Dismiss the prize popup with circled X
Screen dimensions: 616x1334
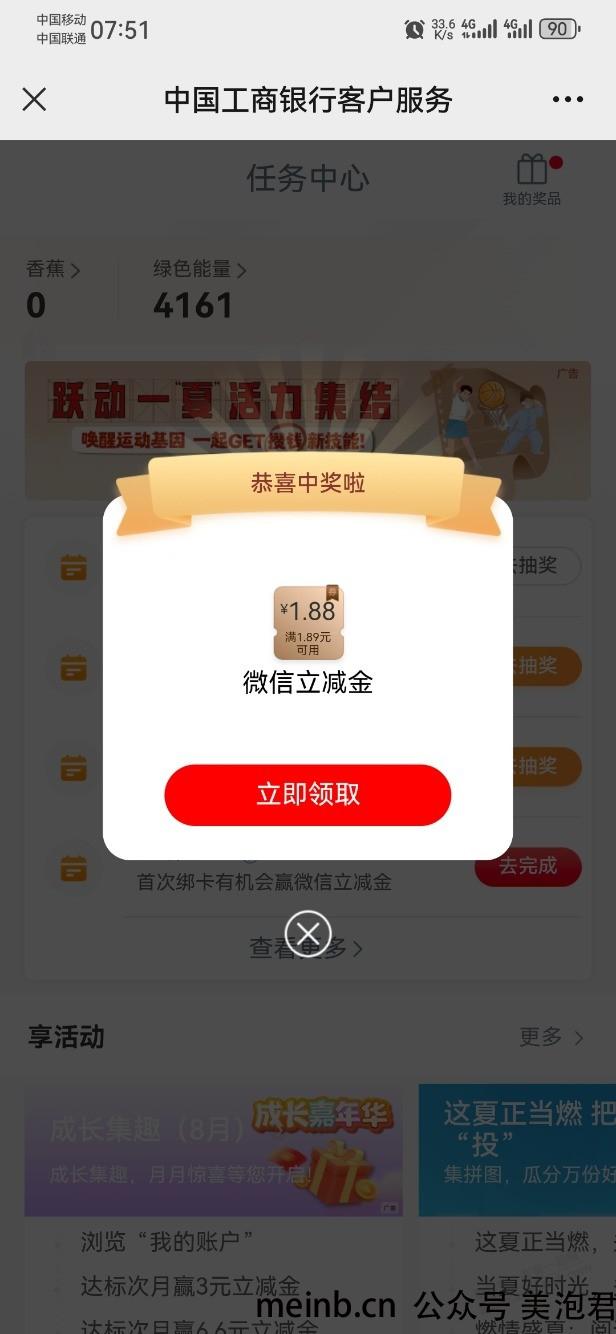[x=308, y=934]
